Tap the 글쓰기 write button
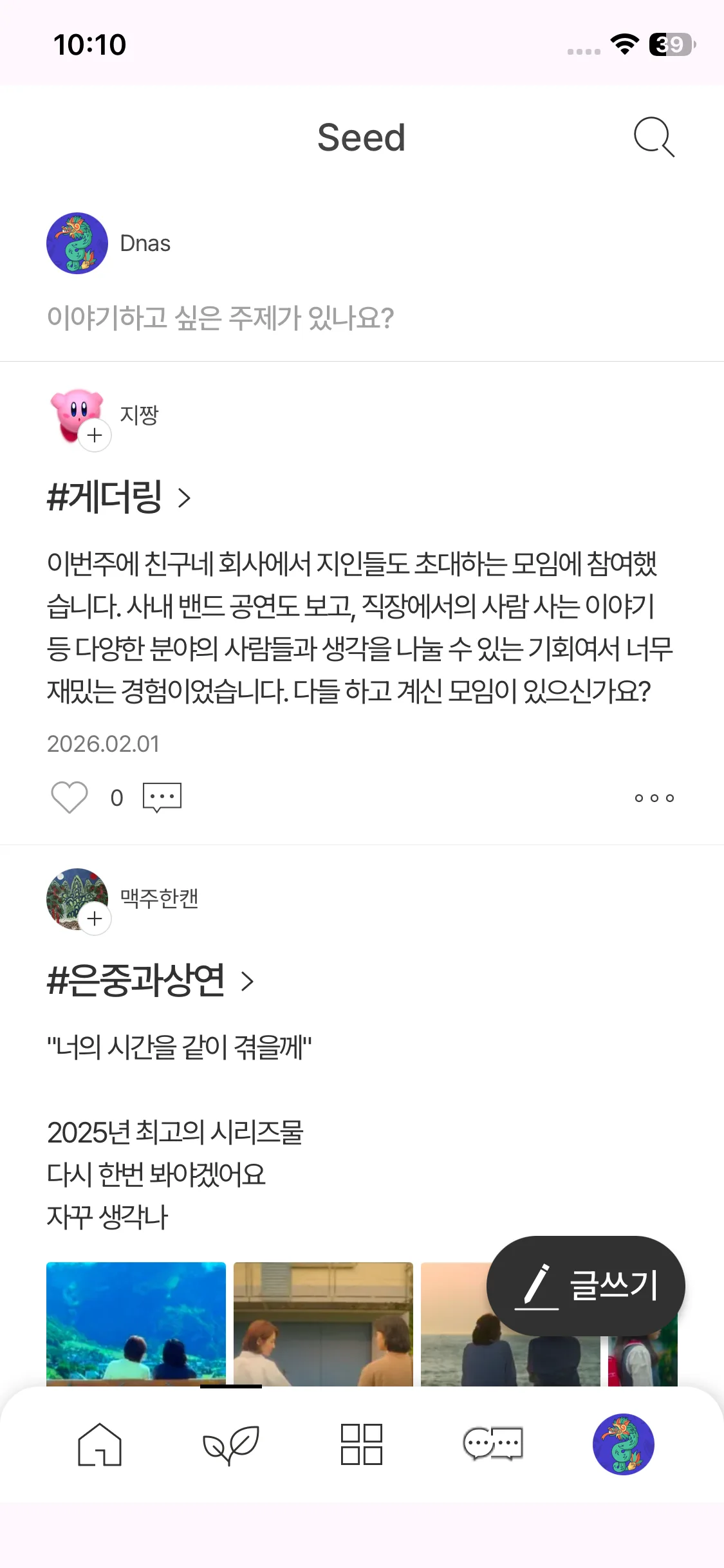The width and height of the screenshot is (724, 1568). click(586, 1285)
